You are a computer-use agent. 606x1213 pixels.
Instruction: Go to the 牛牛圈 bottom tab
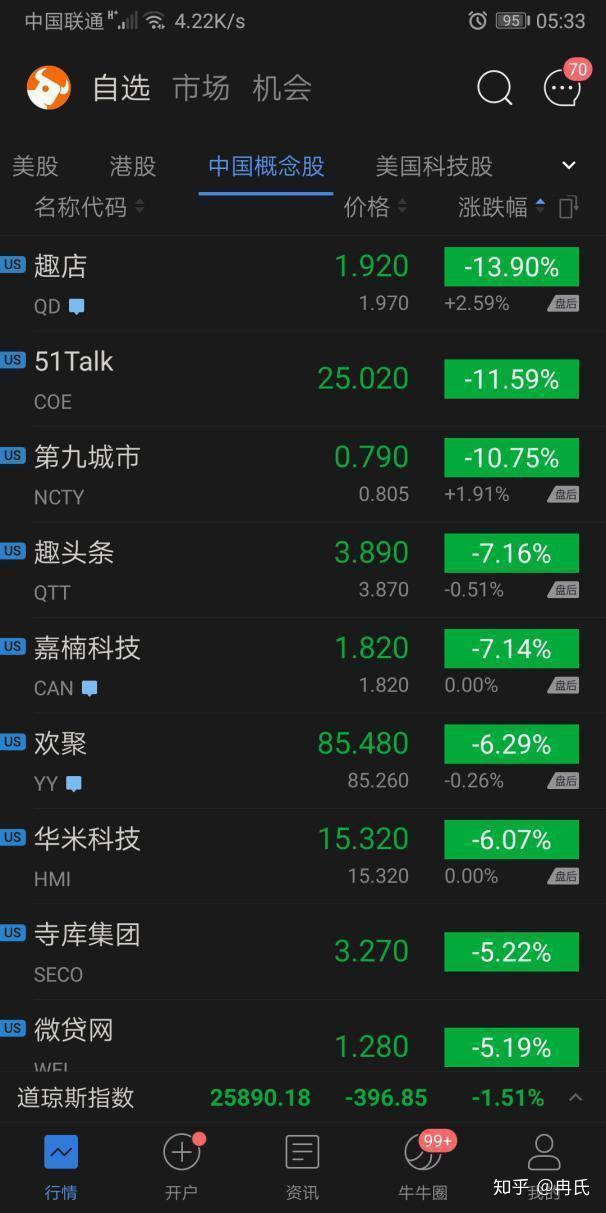(x=425, y=1166)
